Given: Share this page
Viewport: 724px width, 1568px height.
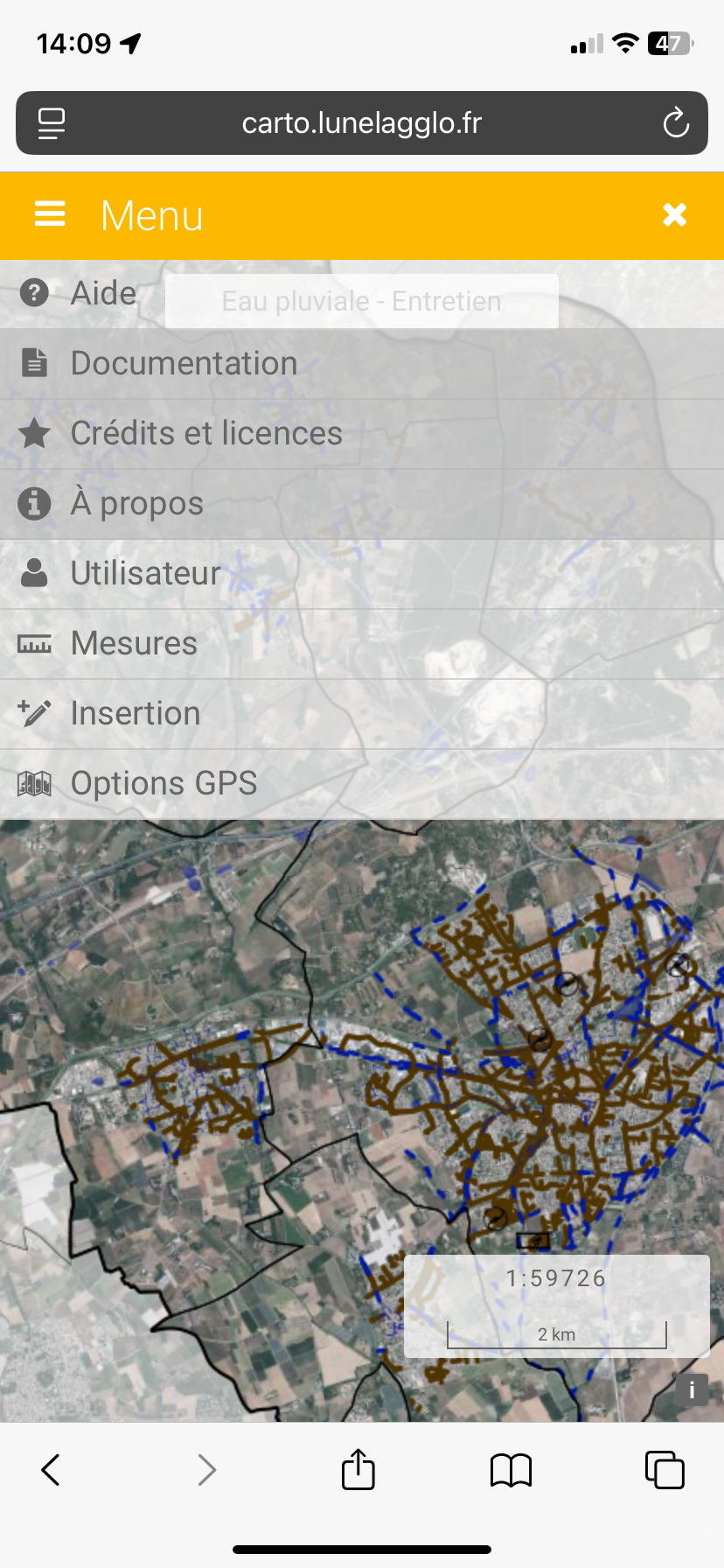Looking at the screenshot, I should pos(358,1470).
